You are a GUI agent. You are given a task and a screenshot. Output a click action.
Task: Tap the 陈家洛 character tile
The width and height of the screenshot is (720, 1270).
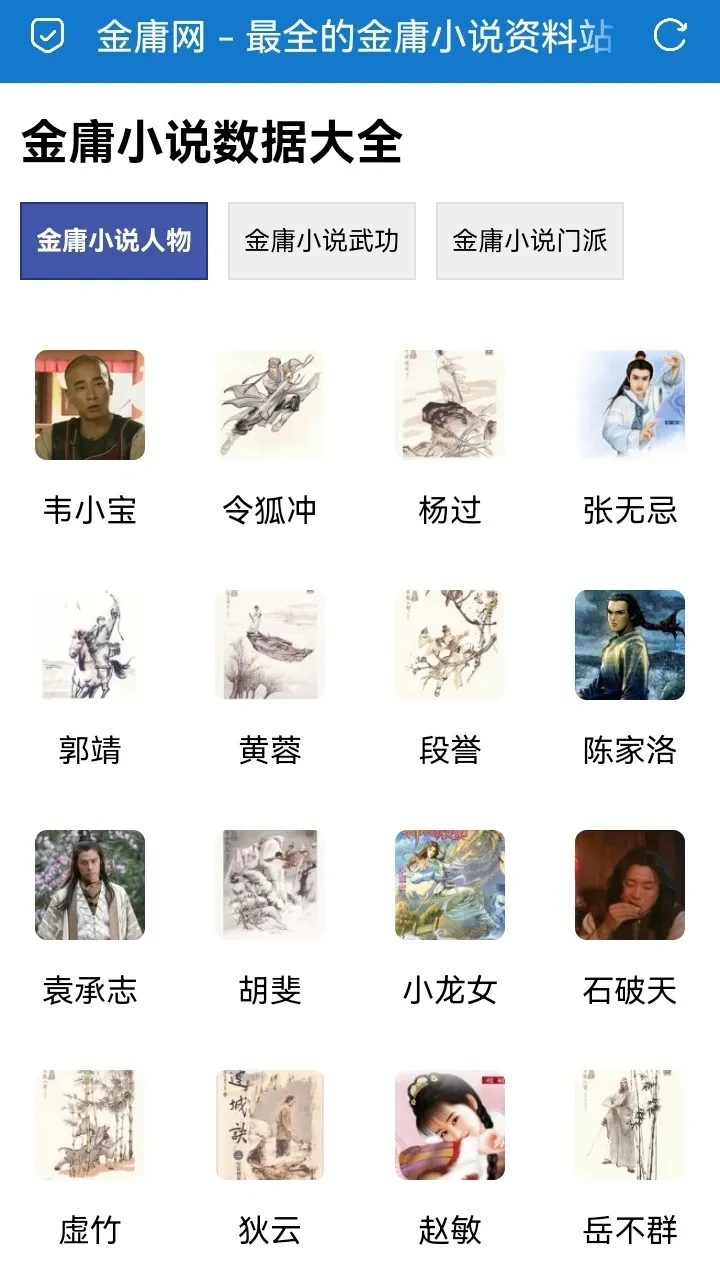(x=630, y=645)
